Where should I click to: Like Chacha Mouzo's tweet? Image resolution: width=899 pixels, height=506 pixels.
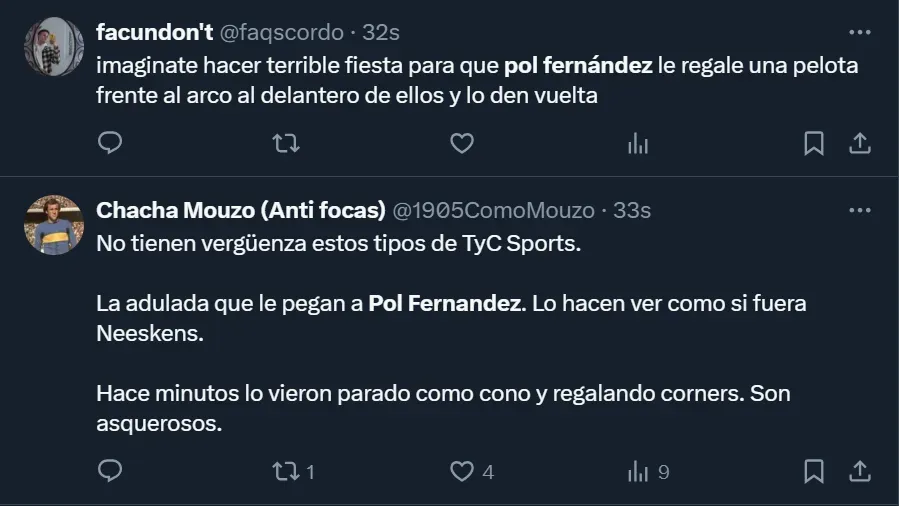(x=461, y=470)
